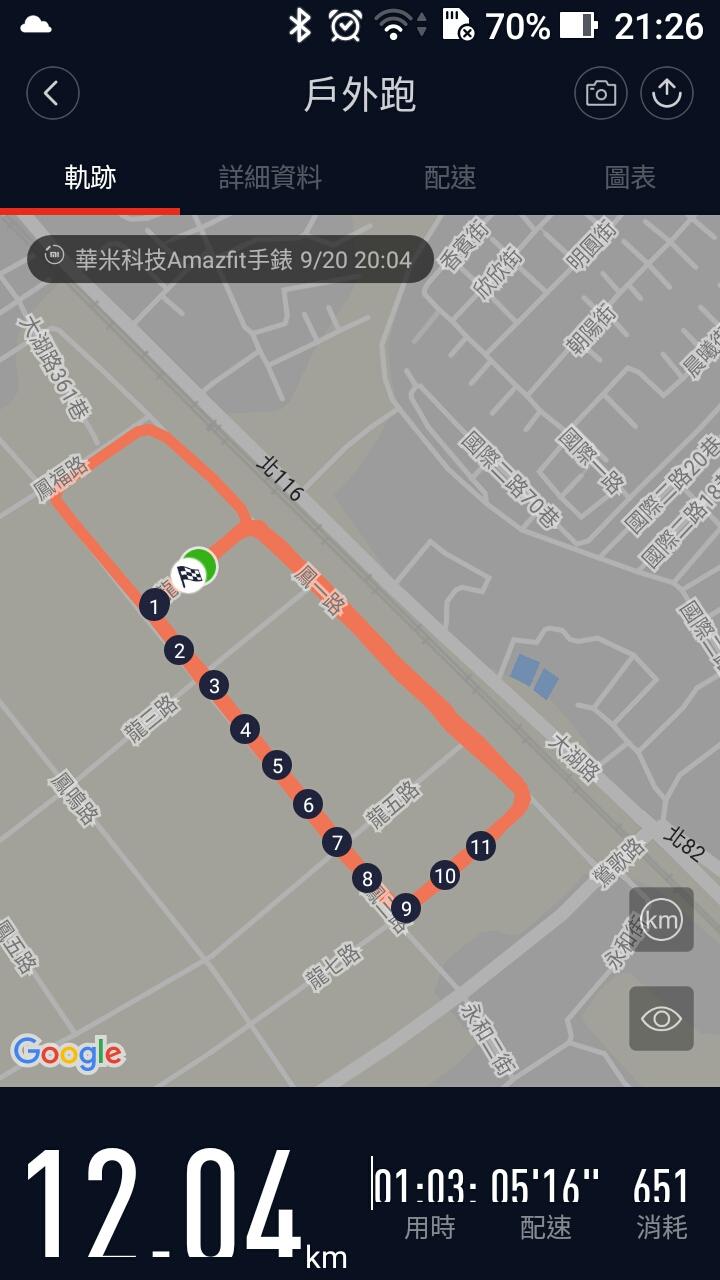720x1280 pixels.
Task: Open the camera icon in the header
Action: [600, 94]
